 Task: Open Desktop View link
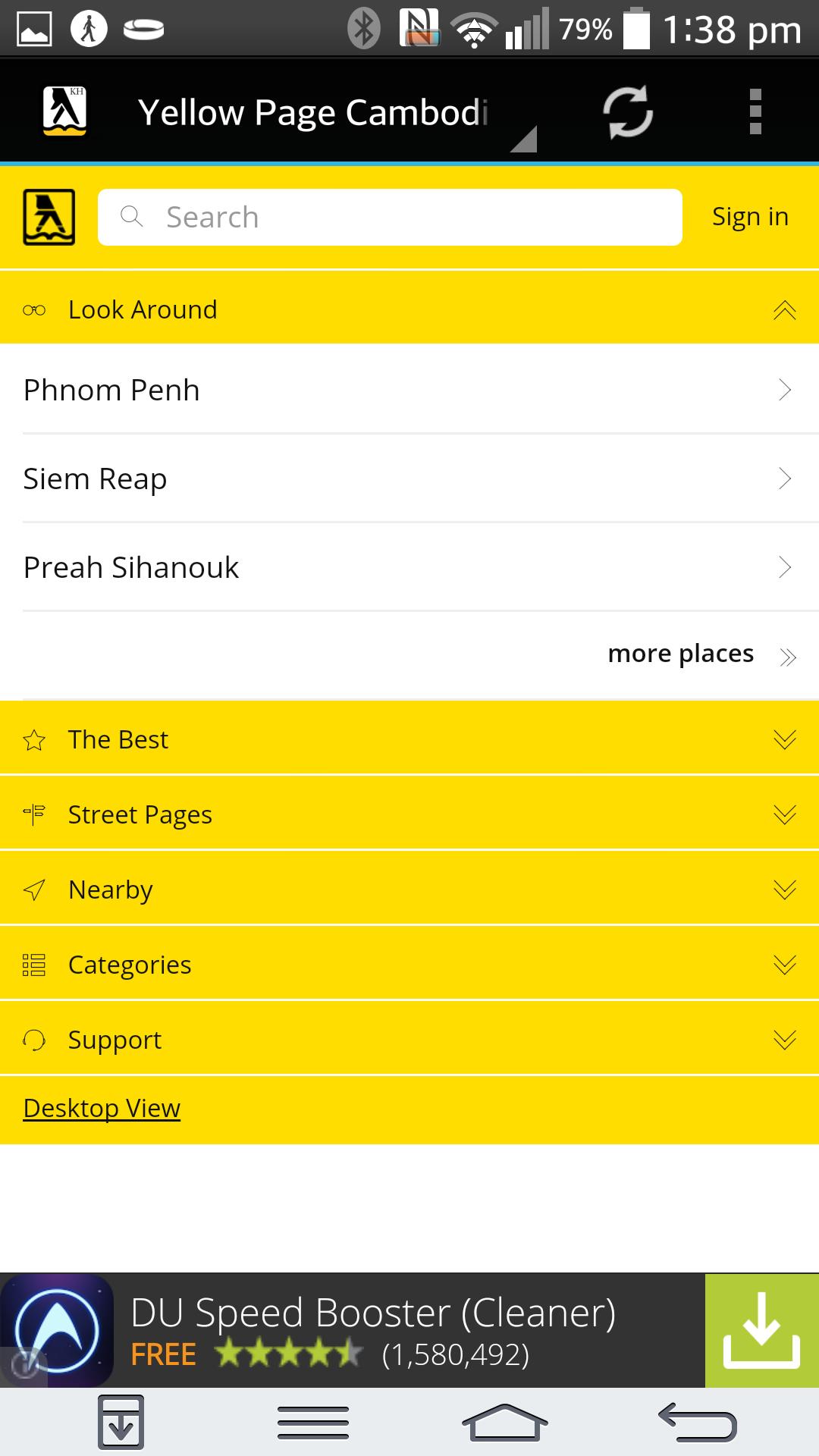[101, 1108]
